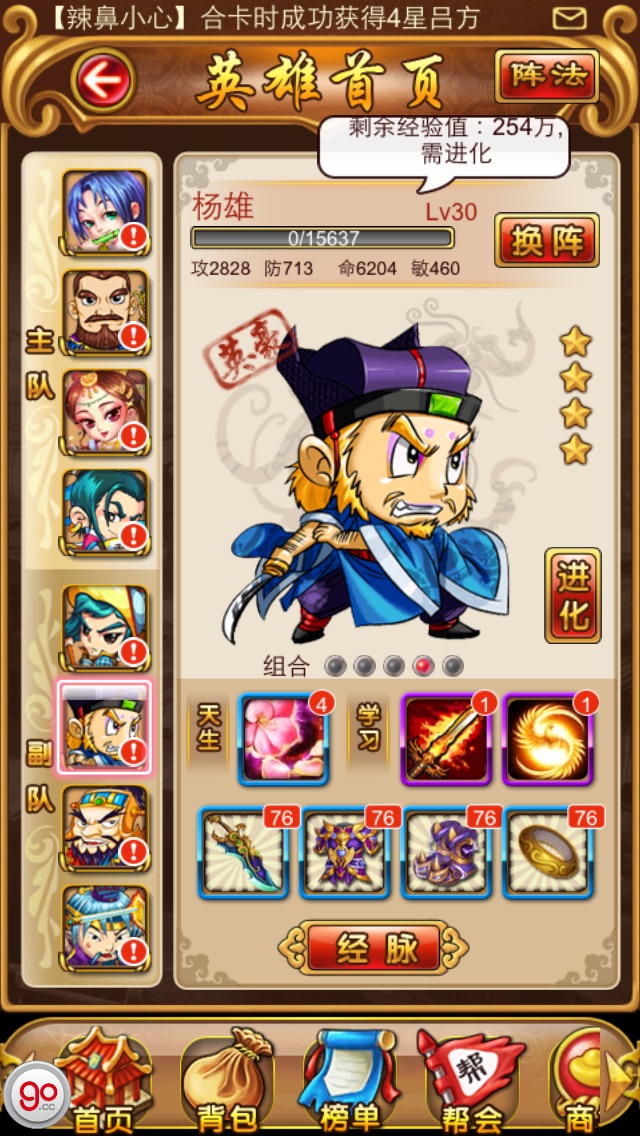Open the phoenix swirl learned skill

click(547, 738)
